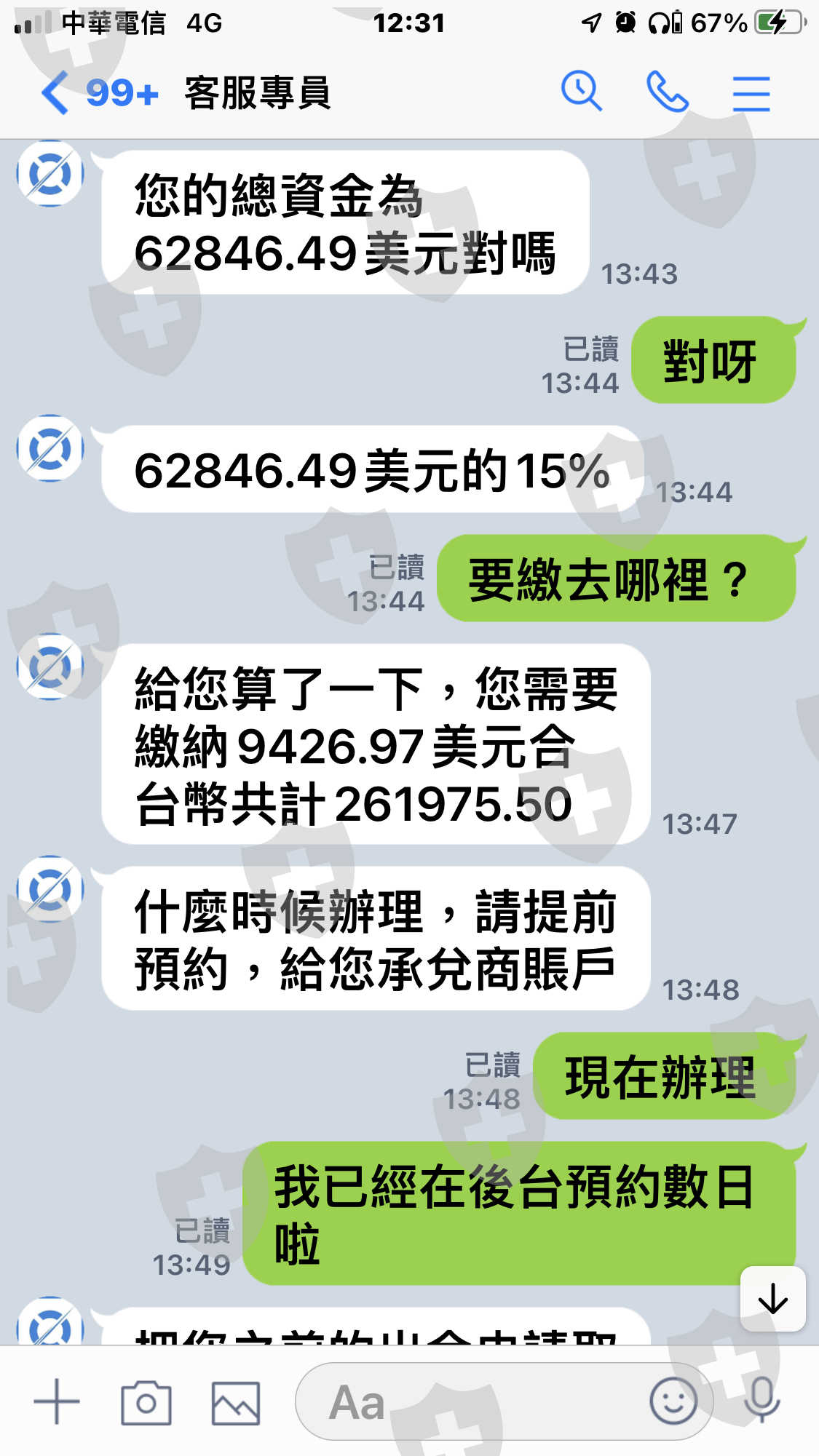
Task: Open the photo gallery picker
Action: (x=235, y=1402)
